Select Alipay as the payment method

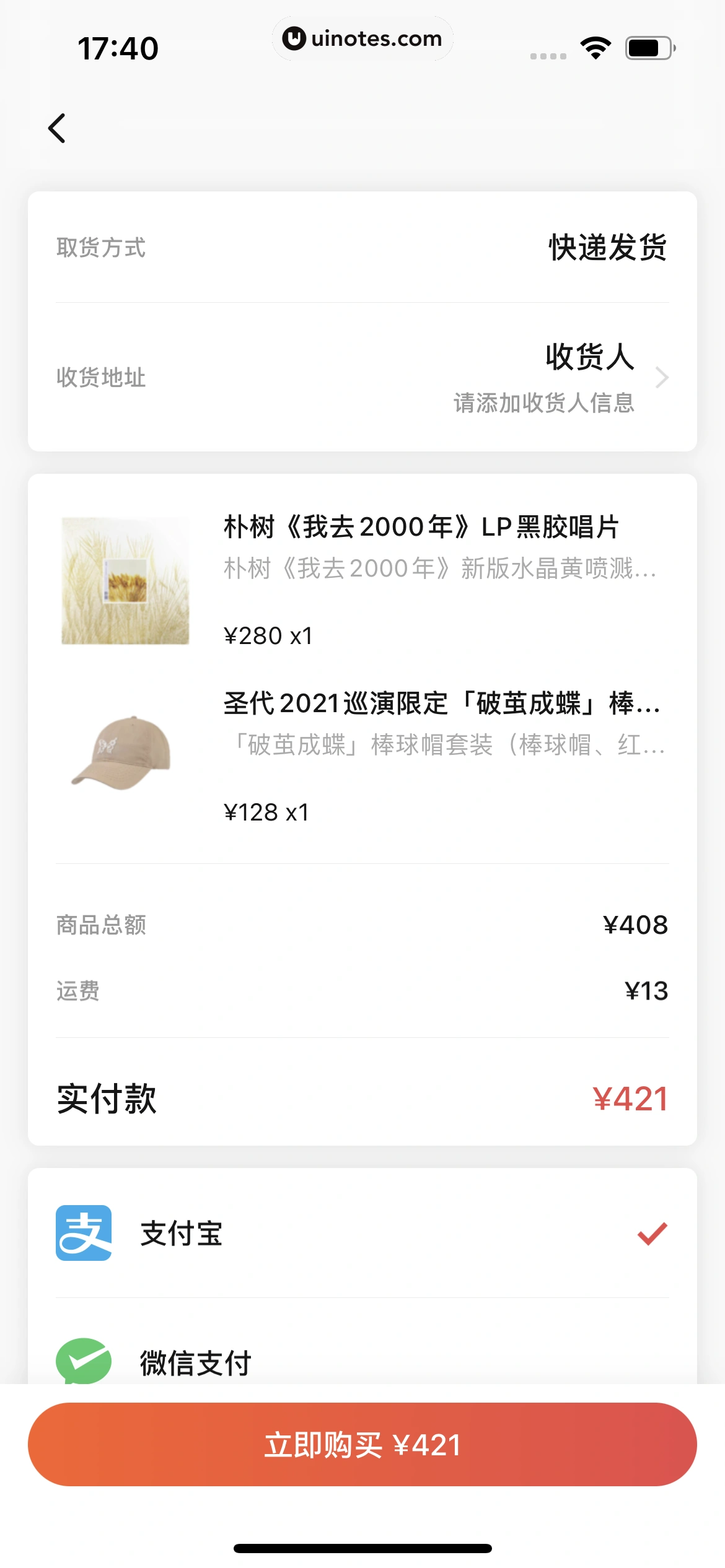(x=183, y=1235)
